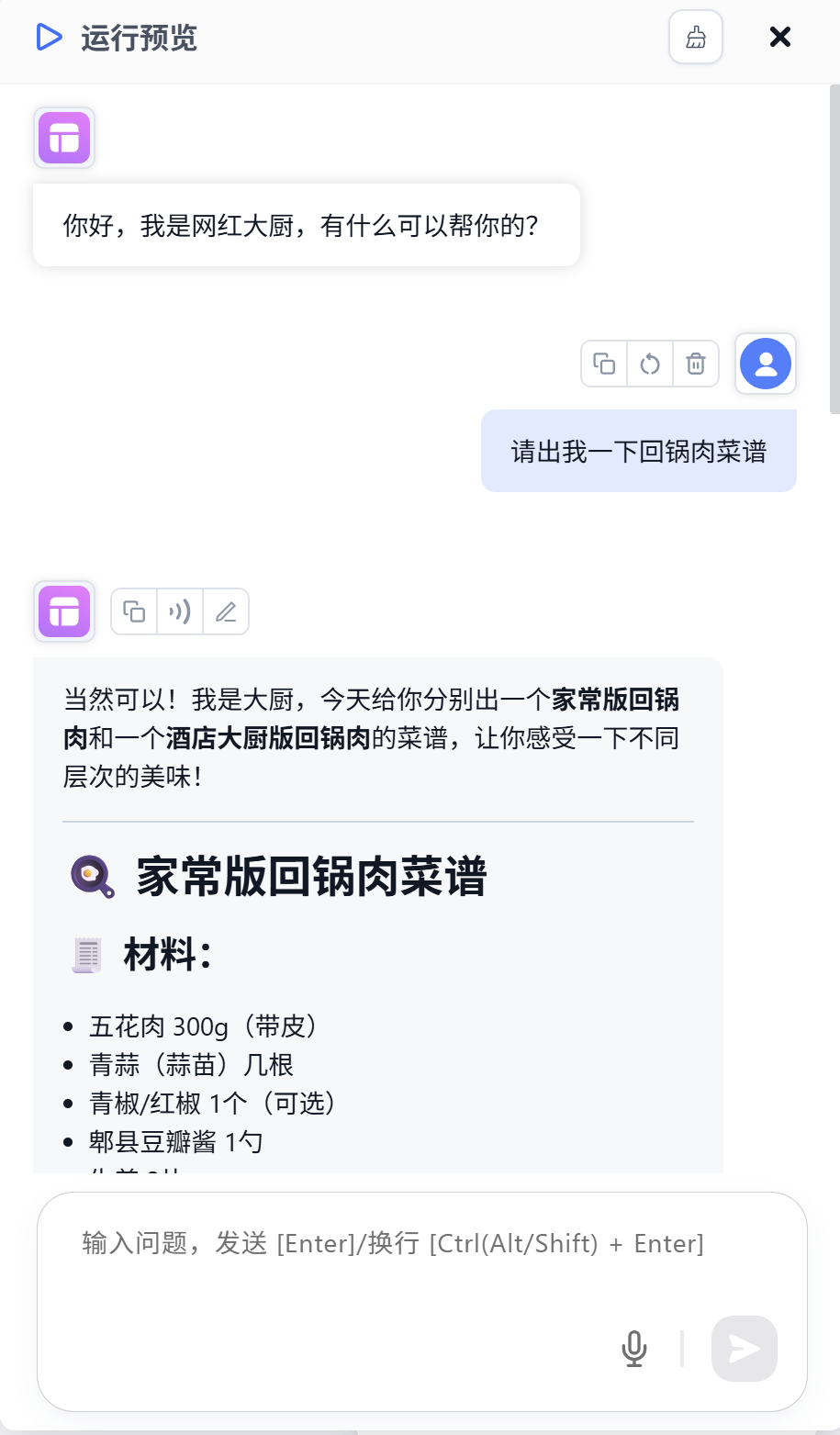This screenshot has height=1435, width=840.
Task: Copy the chef's recipe reply
Action: tap(133, 611)
